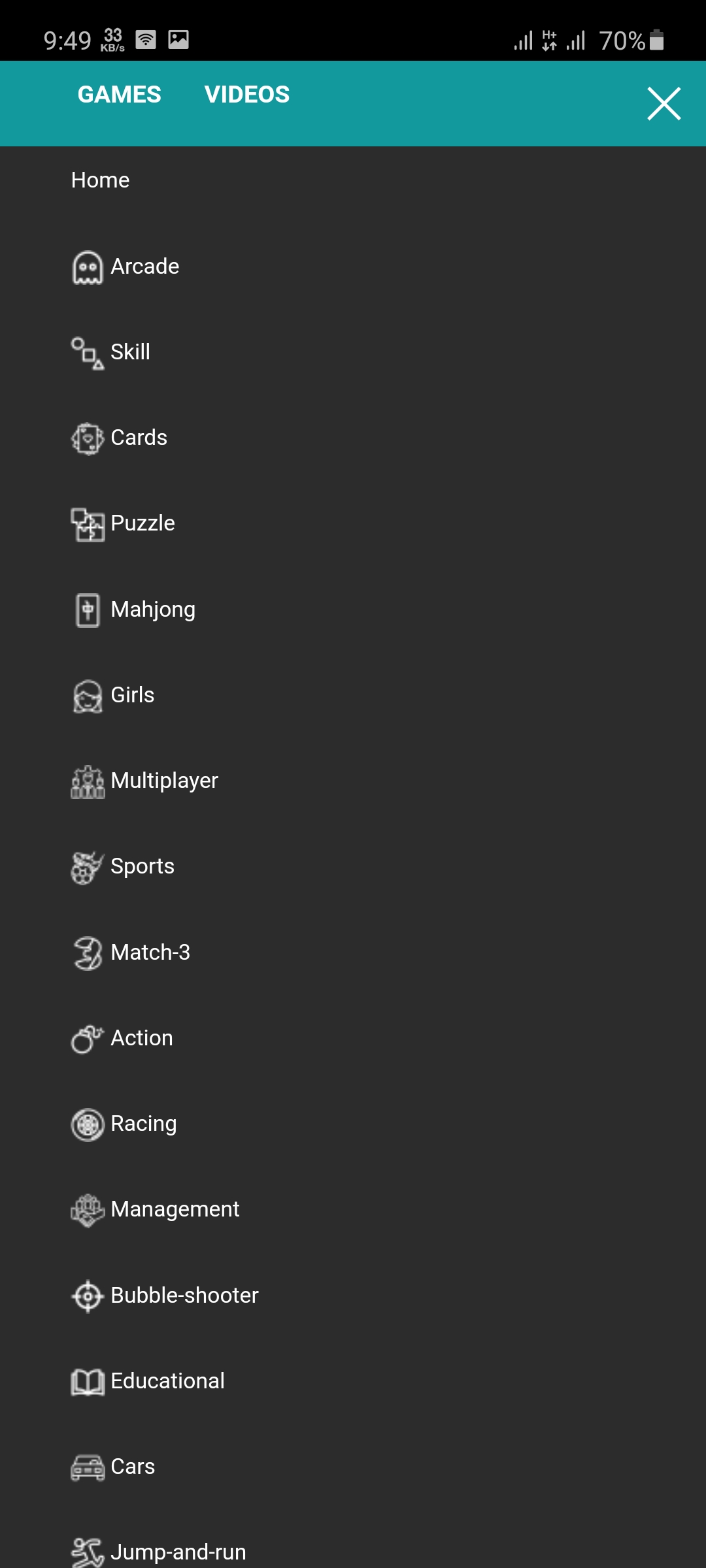706x1568 pixels.
Task: Open the Cars category
Action: pyautogui.click(x=133, y=1467)
